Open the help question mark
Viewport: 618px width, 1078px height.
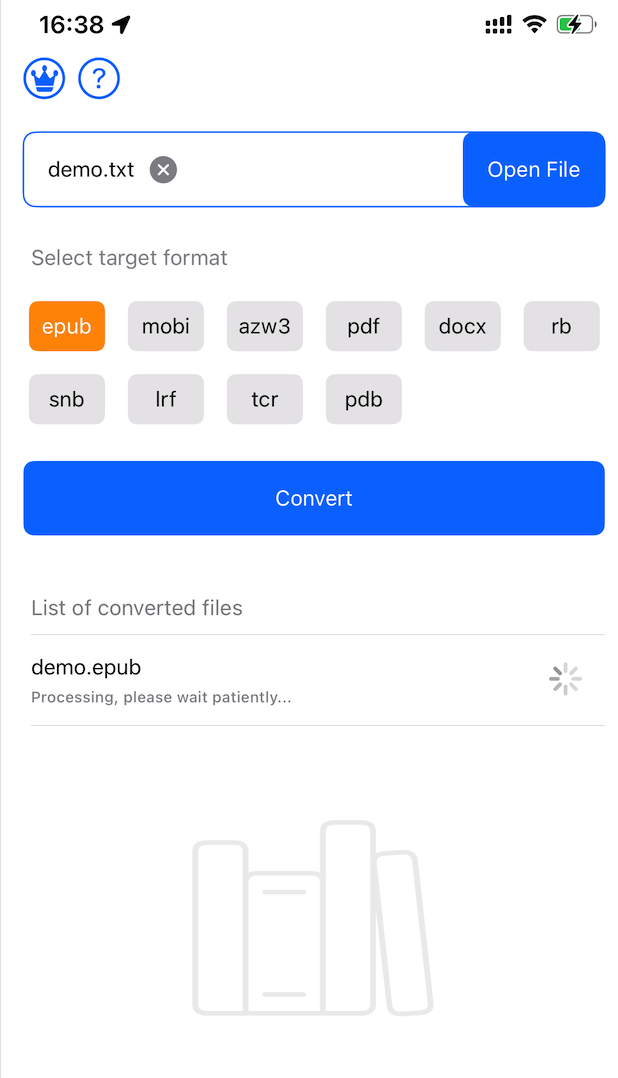point(99,78)
